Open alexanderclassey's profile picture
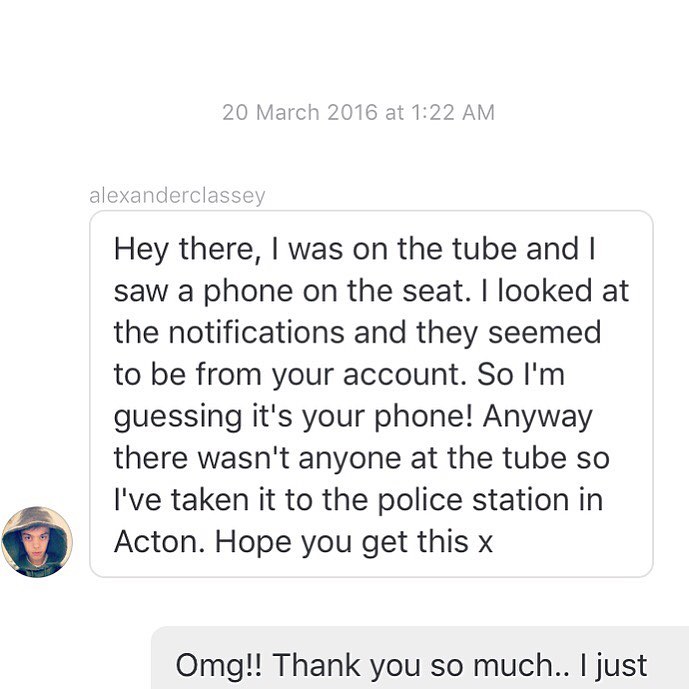 point(37,542)
